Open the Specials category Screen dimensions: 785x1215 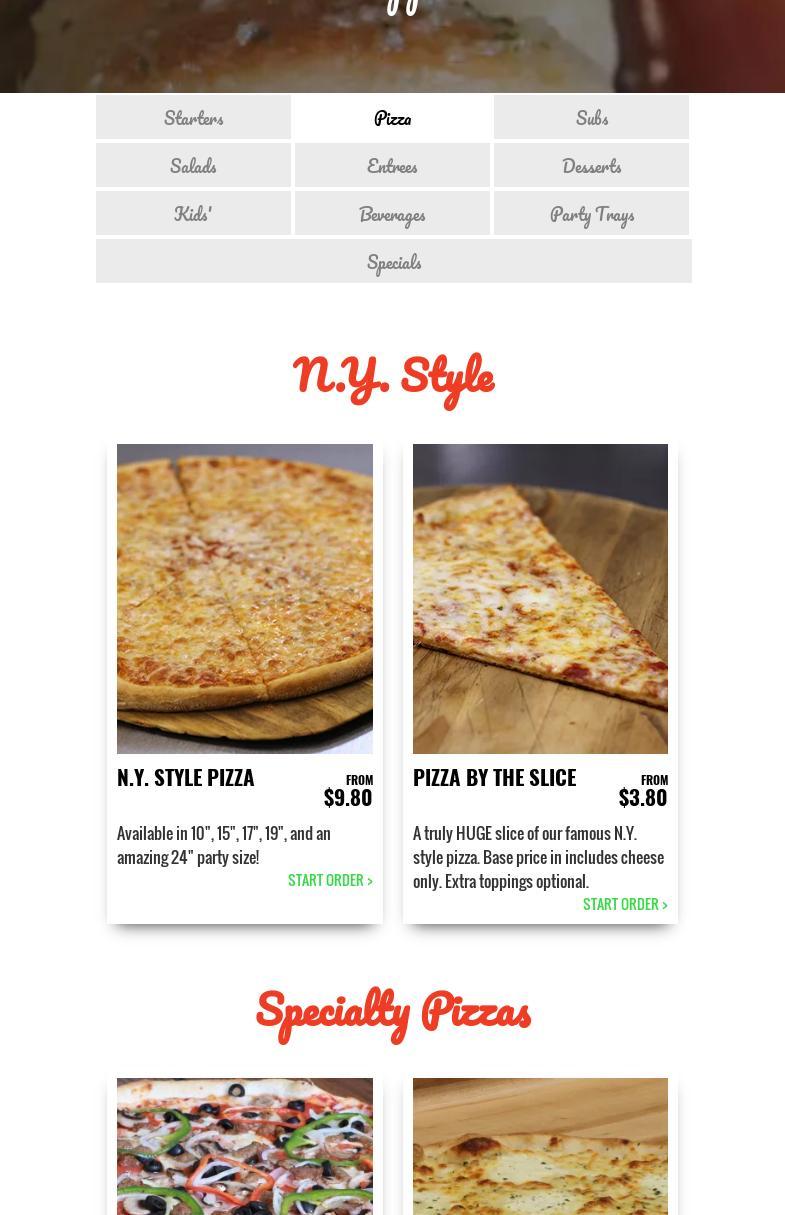pyautogui.click(x=393, y=262)
